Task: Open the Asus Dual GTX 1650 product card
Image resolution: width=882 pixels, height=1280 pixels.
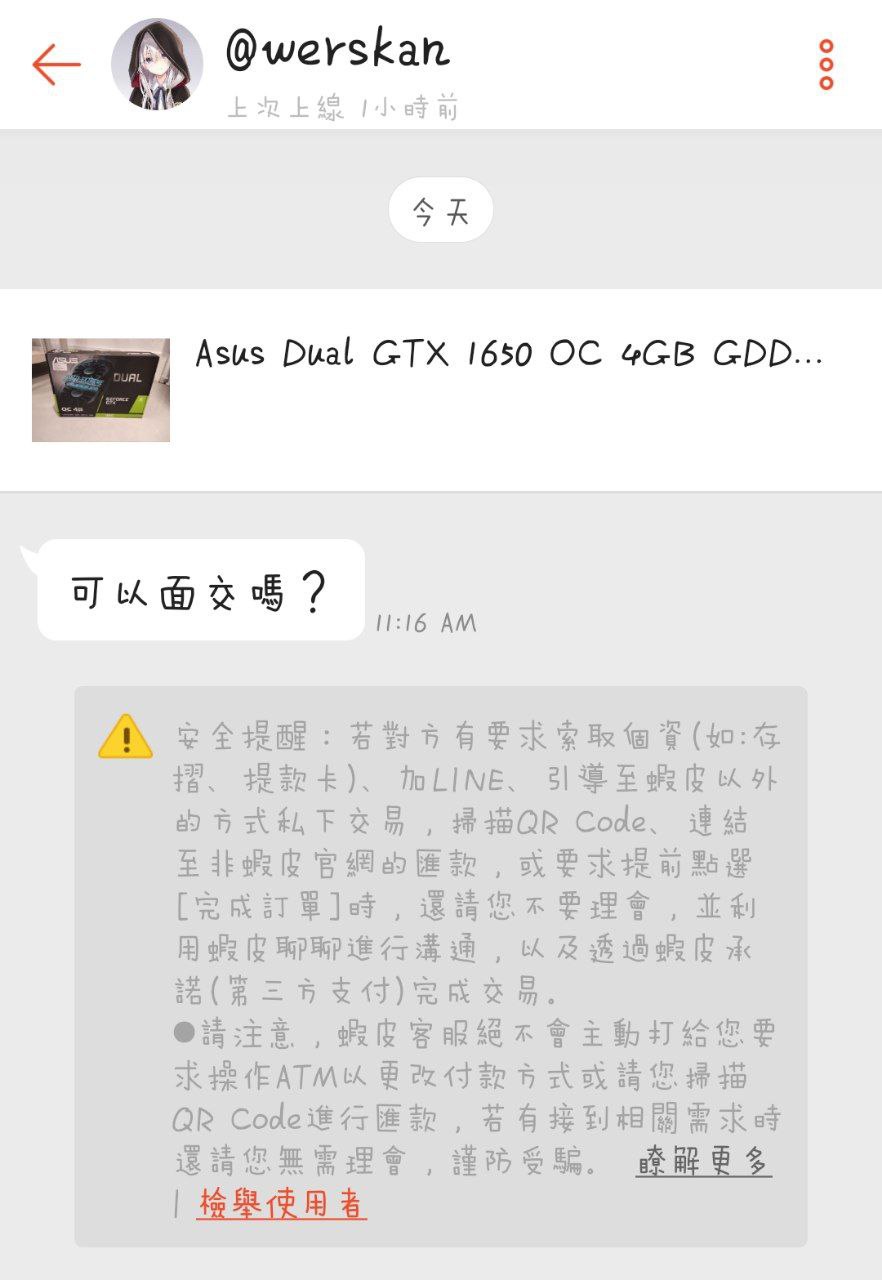Action: 440,390
